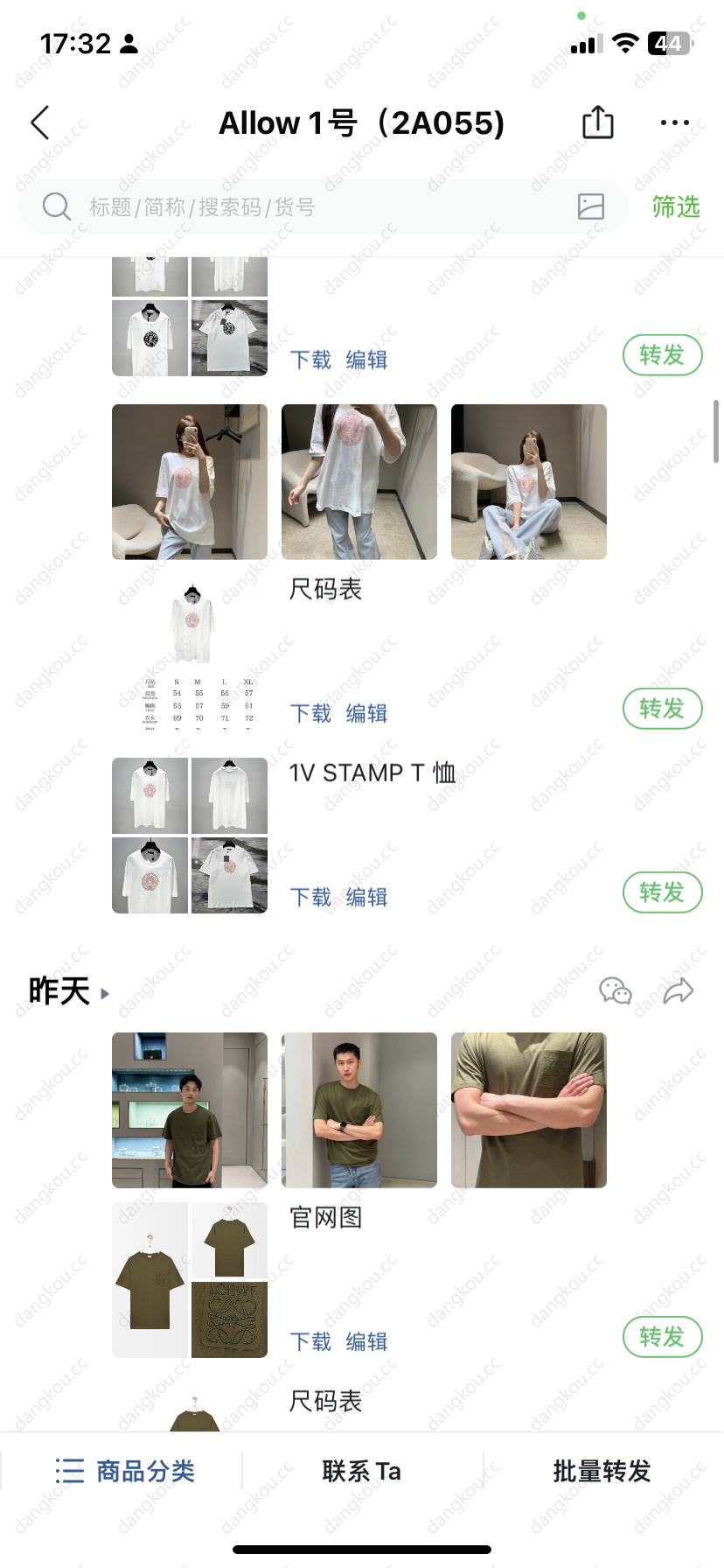Open the three-dot overflow menu
The width and height of the screenshot is (724, 1568).
pos(674,122)
